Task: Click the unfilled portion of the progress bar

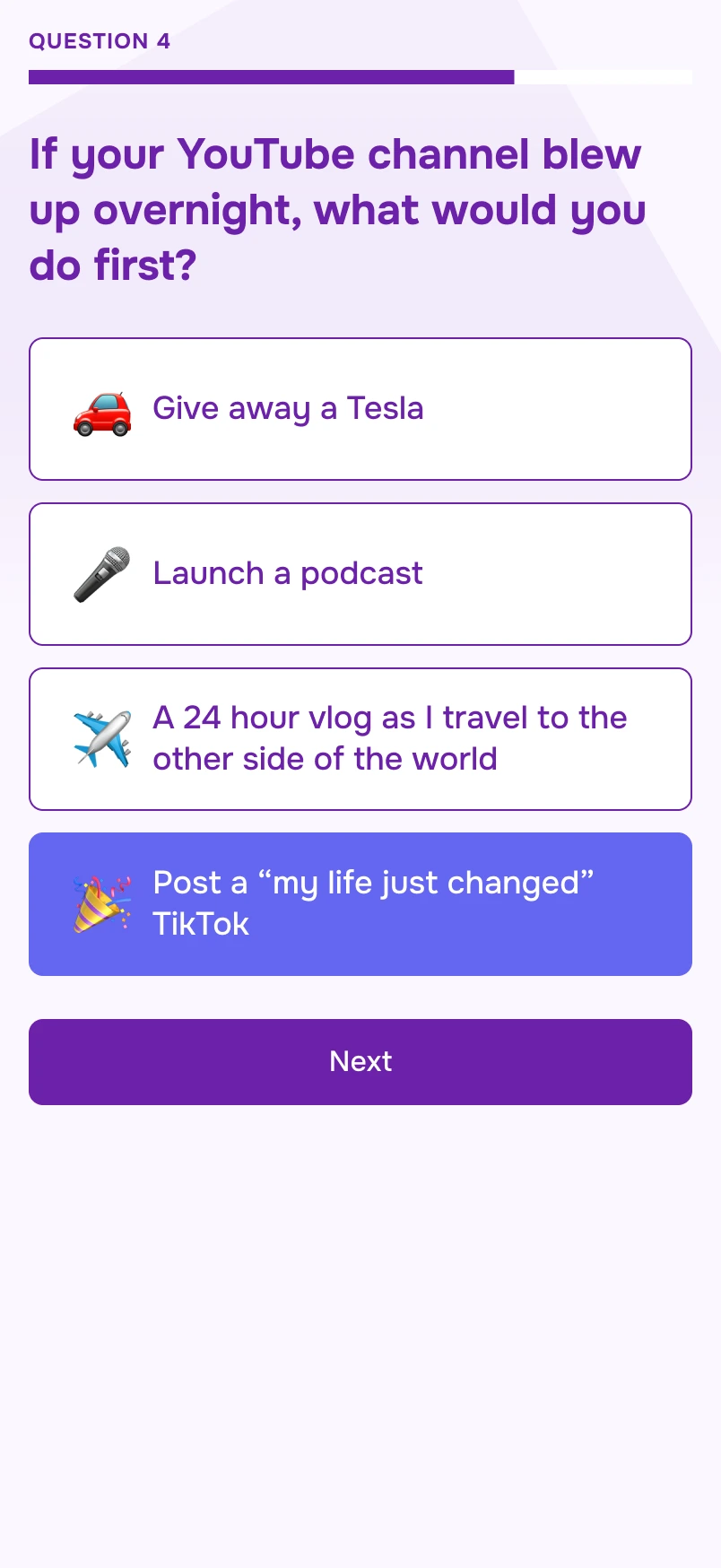Action: coord(601,78)
